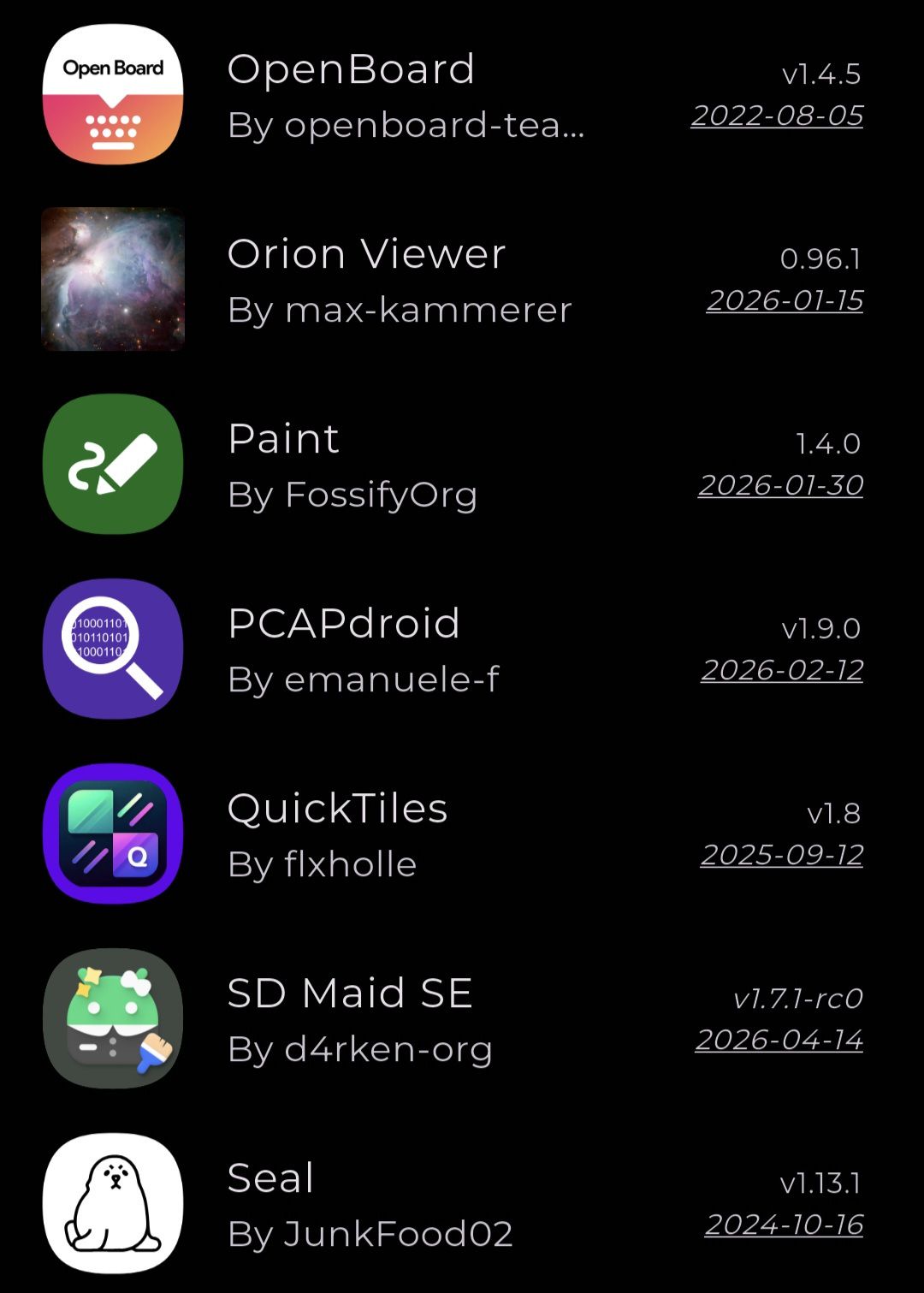The height and width of the screenshot is (1293, 924).
Task: Tap OpenBoard's 2022-08-05 release date link
Action: coord(777,116)
